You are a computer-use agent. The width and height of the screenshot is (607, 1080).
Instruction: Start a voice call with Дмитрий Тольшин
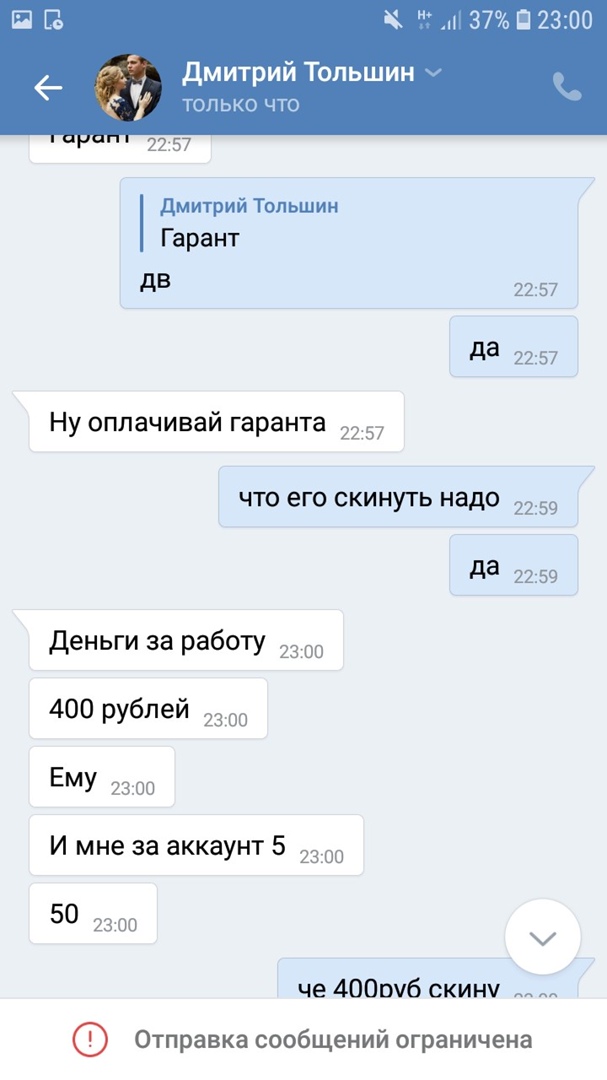pos(566,88)
